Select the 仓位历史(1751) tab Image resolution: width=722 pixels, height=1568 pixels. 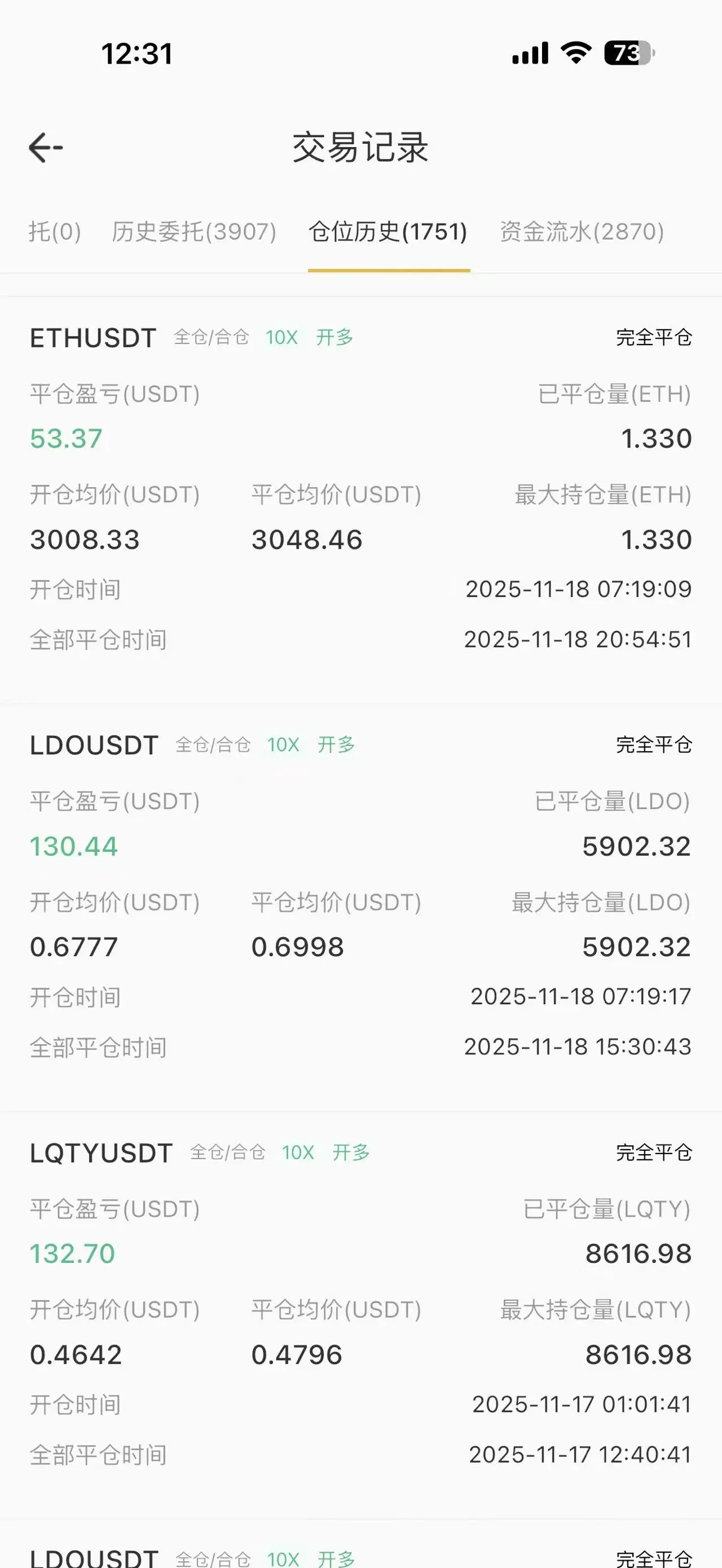click(388, 232)
